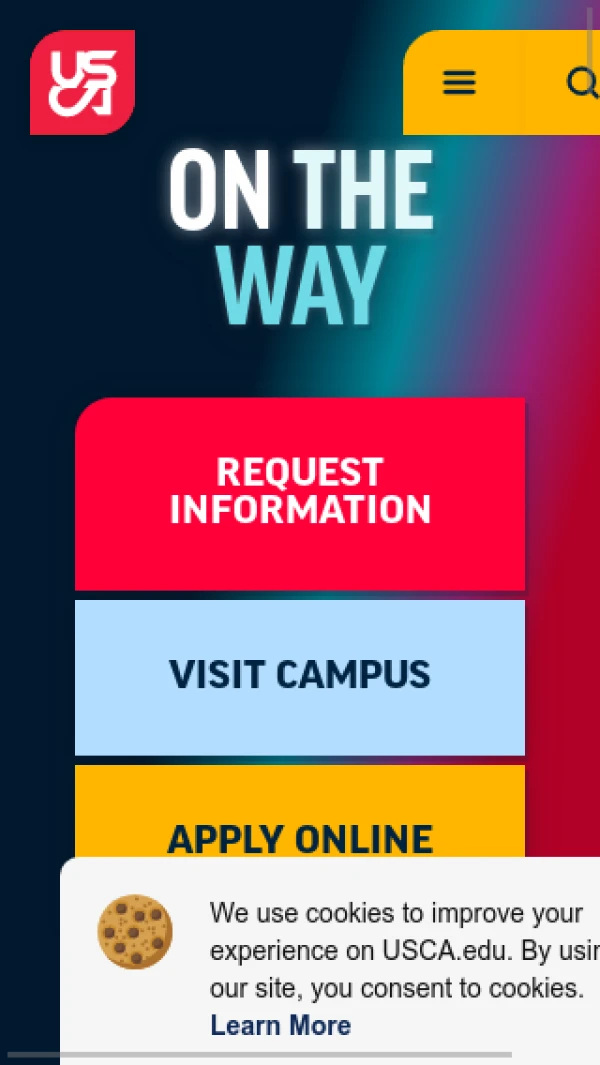The image size is (600, 1065).
Task: Open the cookie Learn More link
Action: pos(280,1025)
